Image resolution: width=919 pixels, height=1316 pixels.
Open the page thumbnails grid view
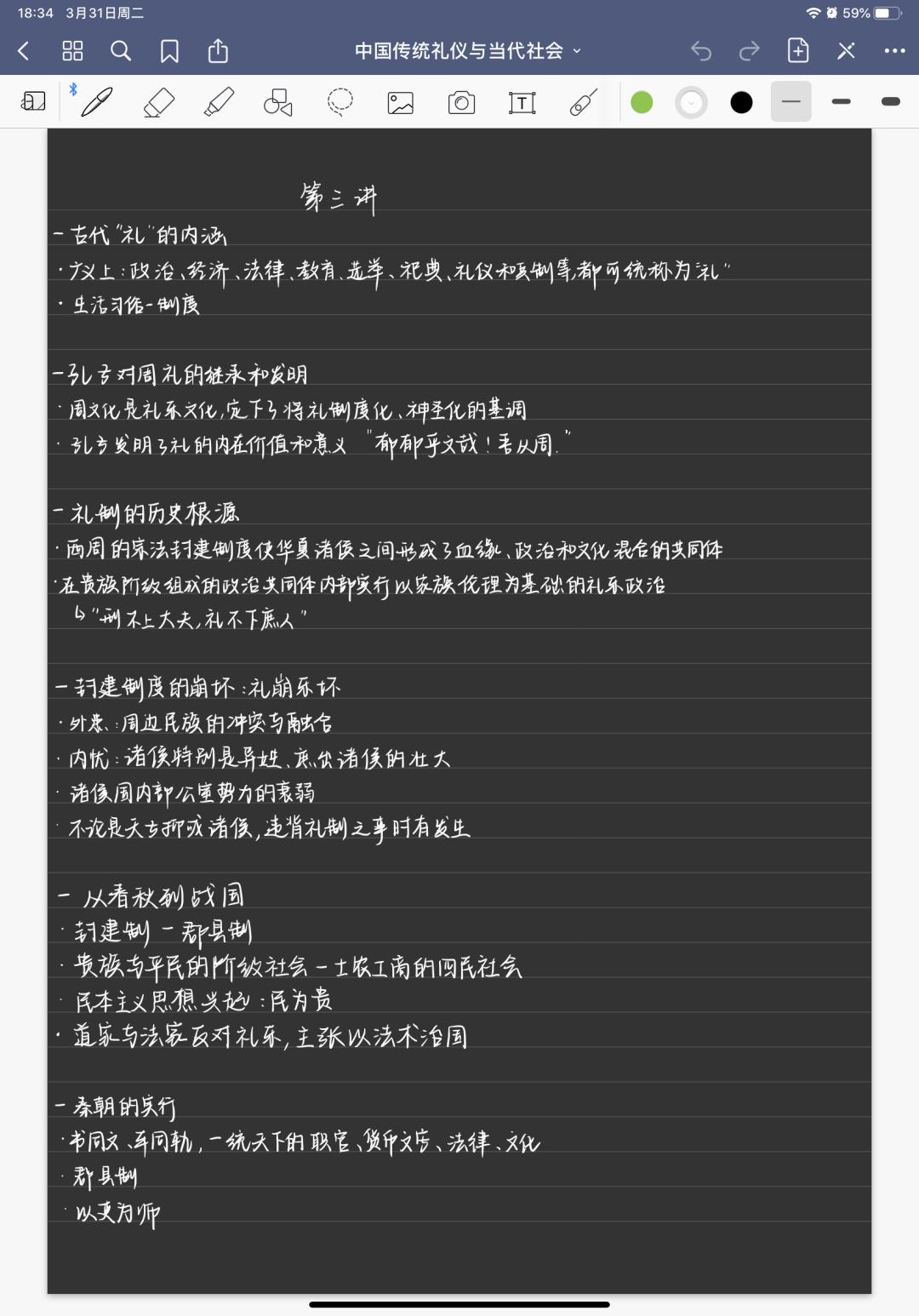point(72,51)
